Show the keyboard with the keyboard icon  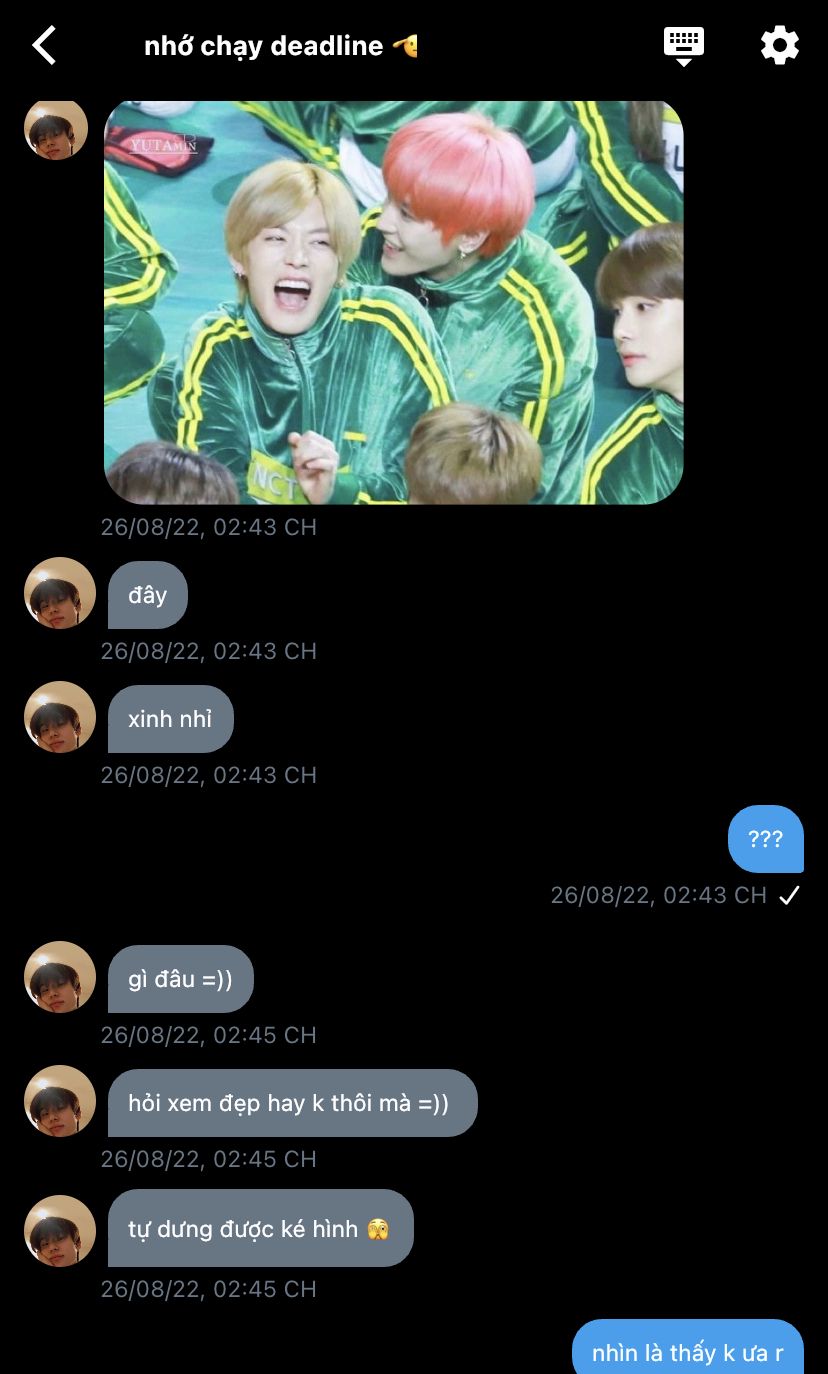pos(684,46)
